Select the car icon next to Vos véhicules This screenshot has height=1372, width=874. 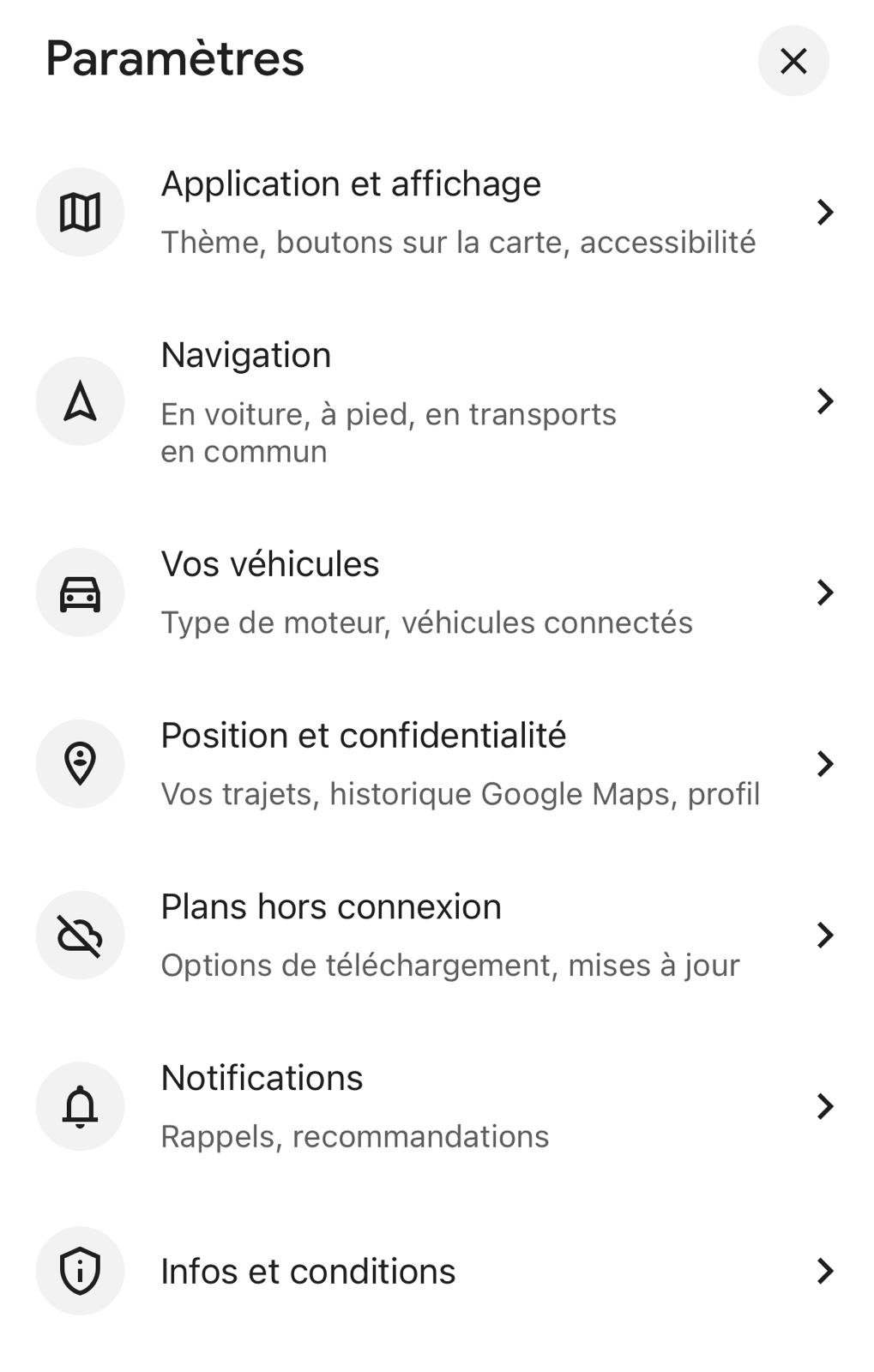(80, 592)
